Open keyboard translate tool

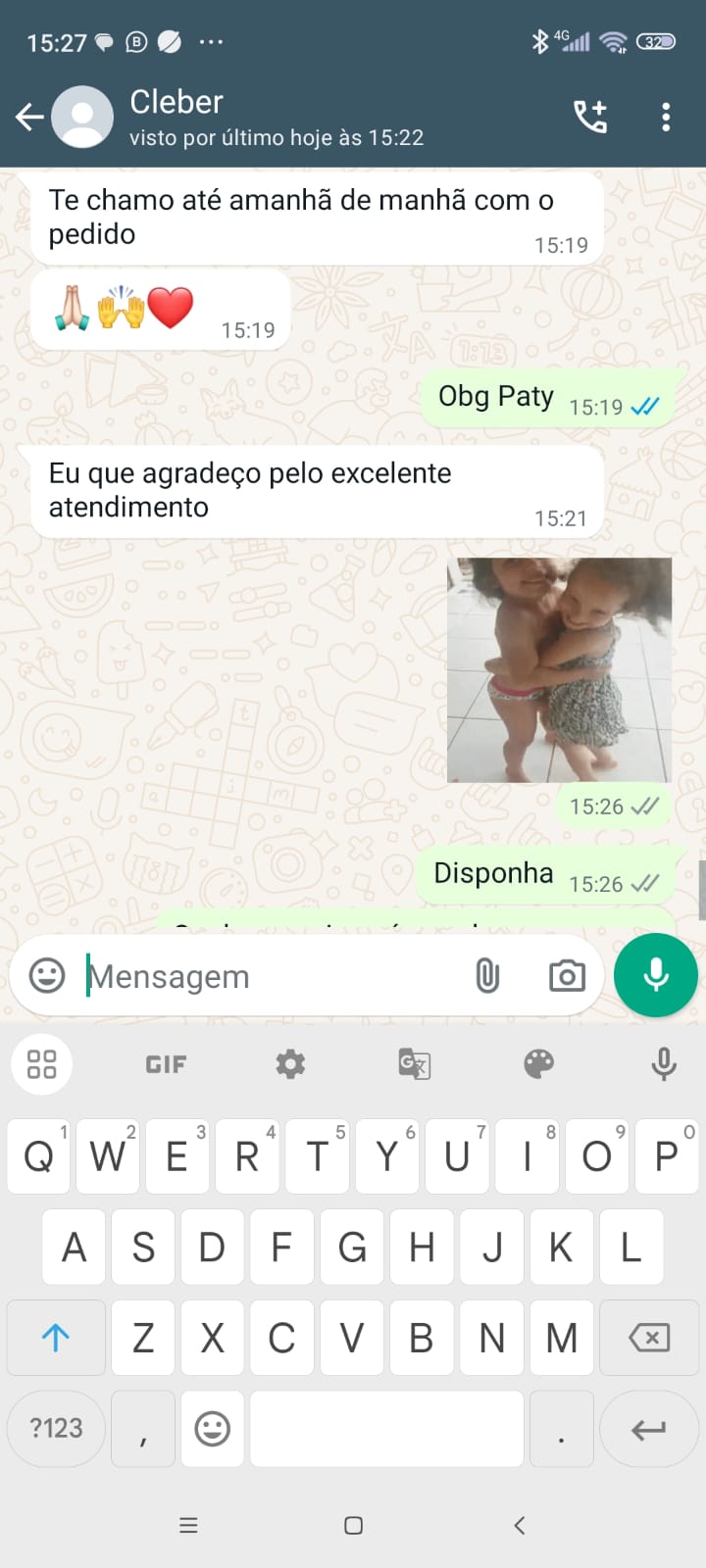(x=415, y=1064)
